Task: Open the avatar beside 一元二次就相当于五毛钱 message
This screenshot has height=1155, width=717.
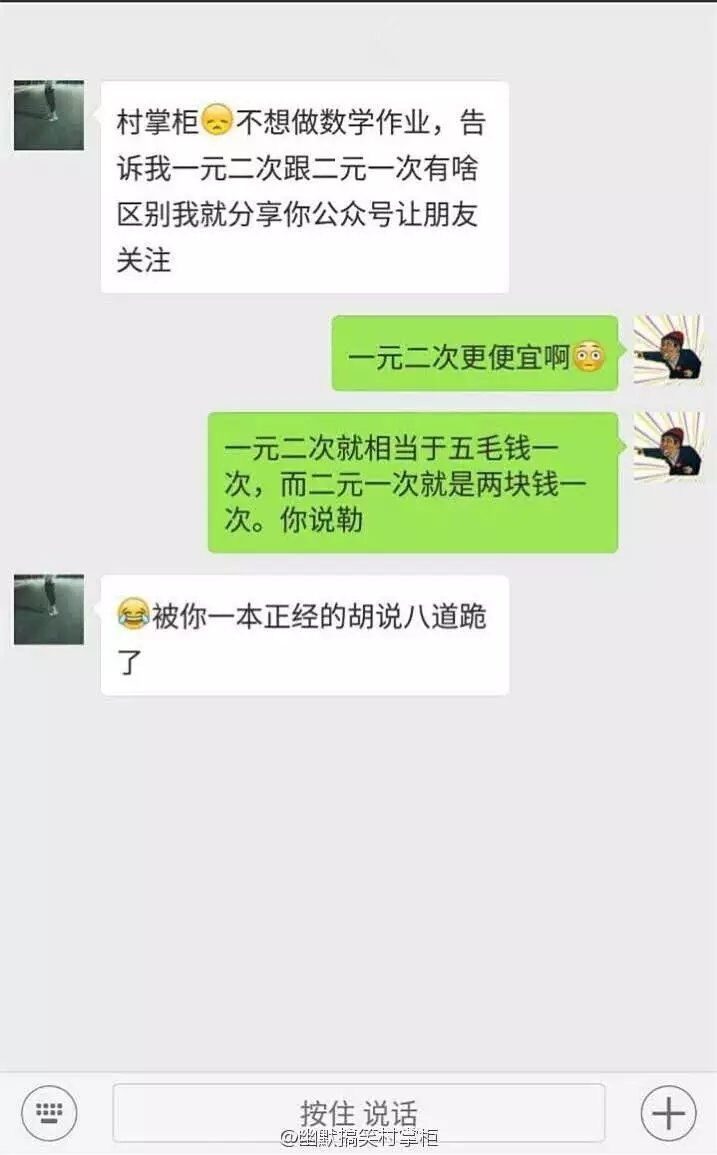Action: pyautogui.click(x=668, y=447)
